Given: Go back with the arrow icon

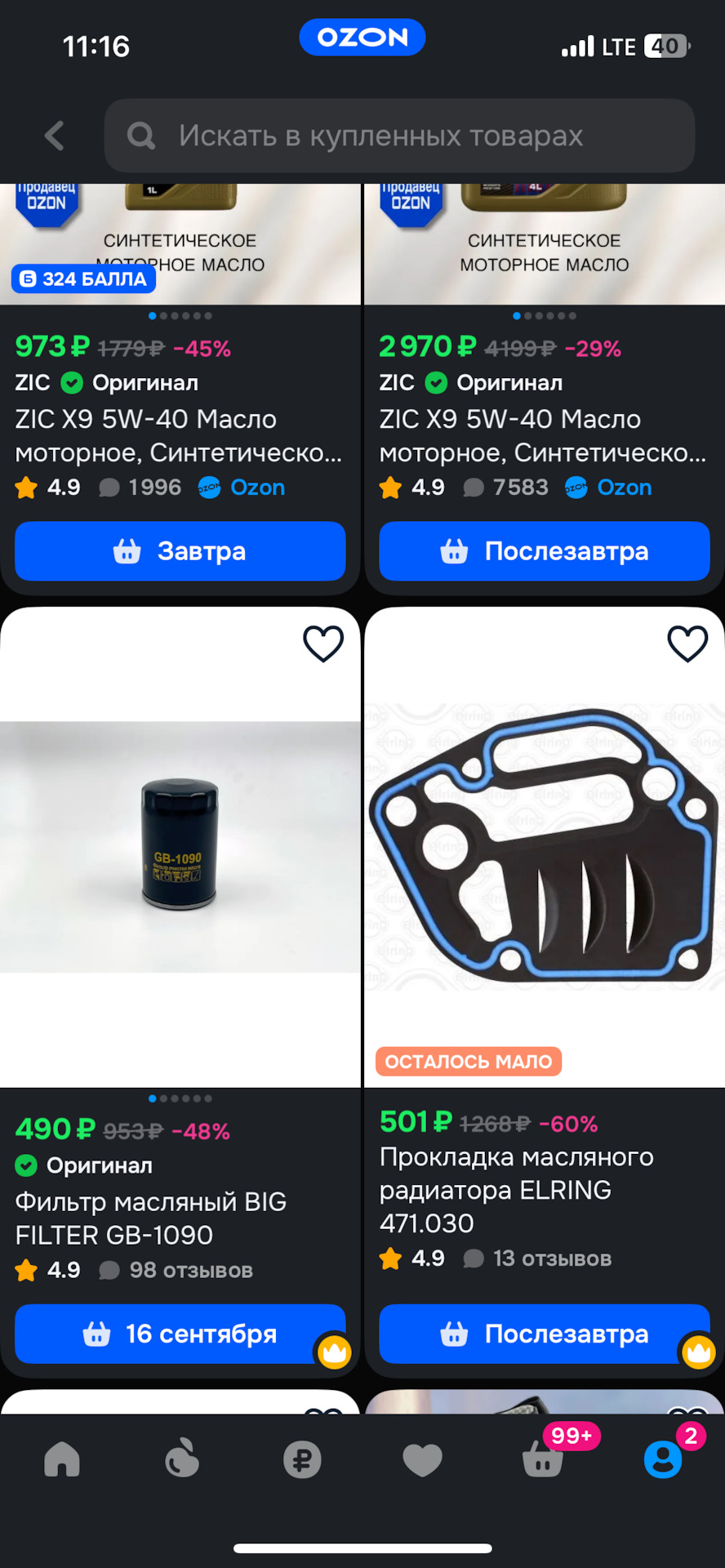Looking at the screenshot, I should (55, 136).
